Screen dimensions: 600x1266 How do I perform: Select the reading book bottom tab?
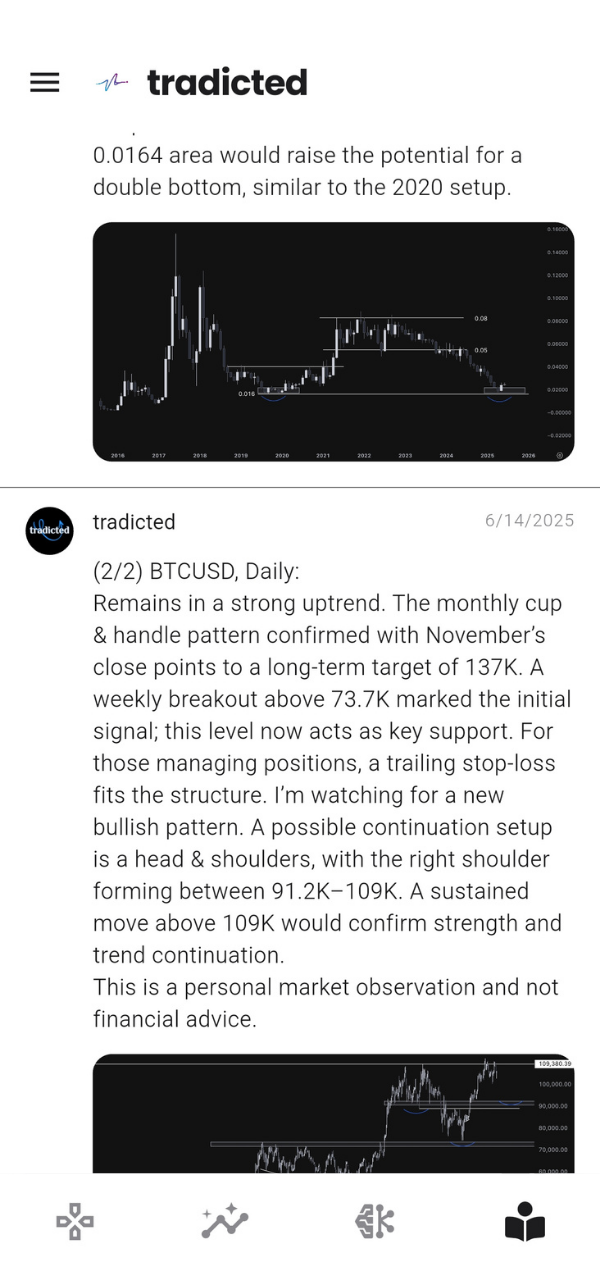point(525,1221)
